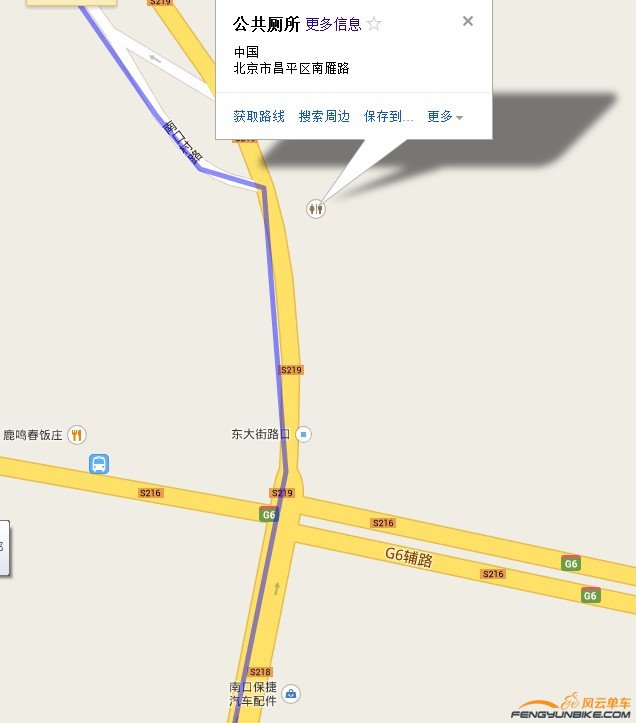Viewport: 636px width, 723px height.
Task: Close the 公共厕所 info window
Action: click(x=468, y=21)
